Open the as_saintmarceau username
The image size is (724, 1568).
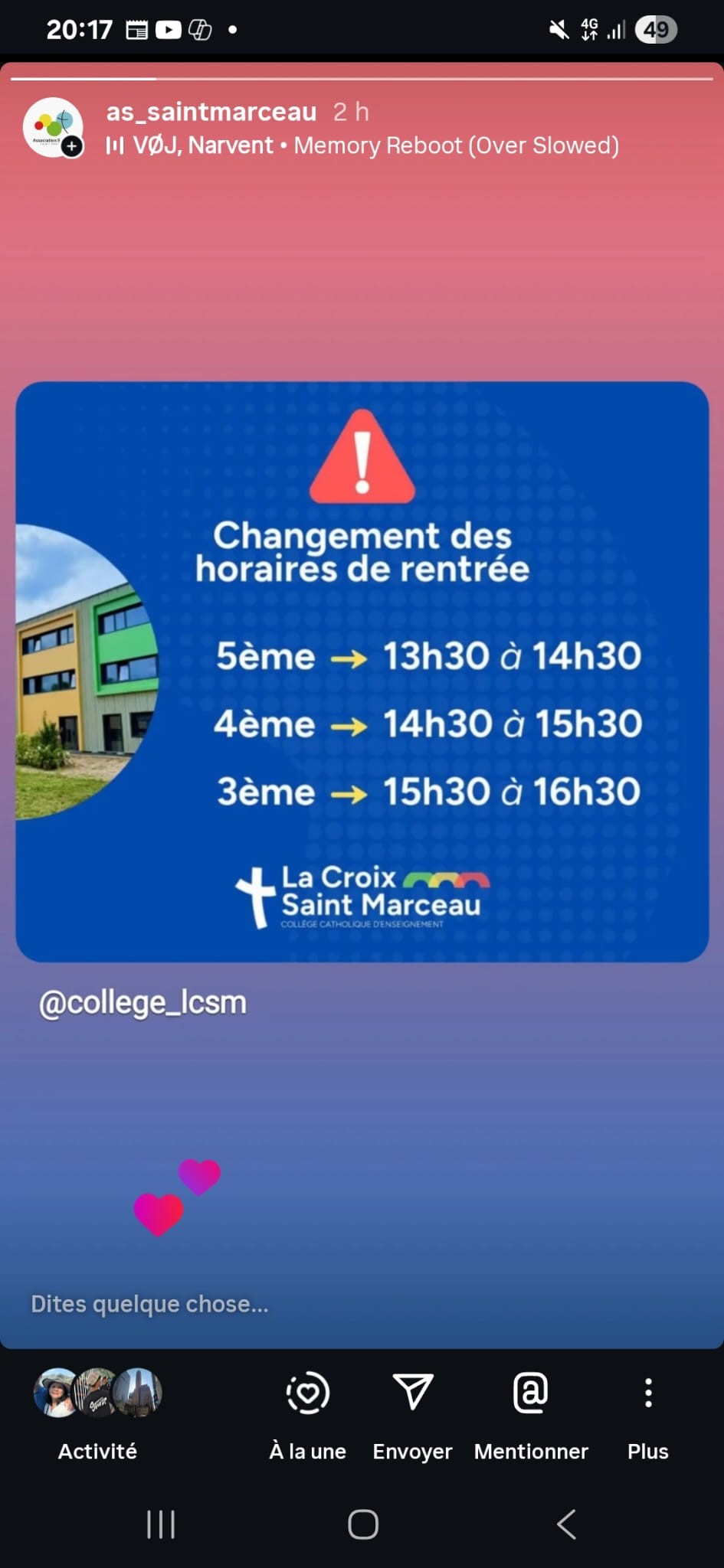pyautogui.click(x=211, y=112)
